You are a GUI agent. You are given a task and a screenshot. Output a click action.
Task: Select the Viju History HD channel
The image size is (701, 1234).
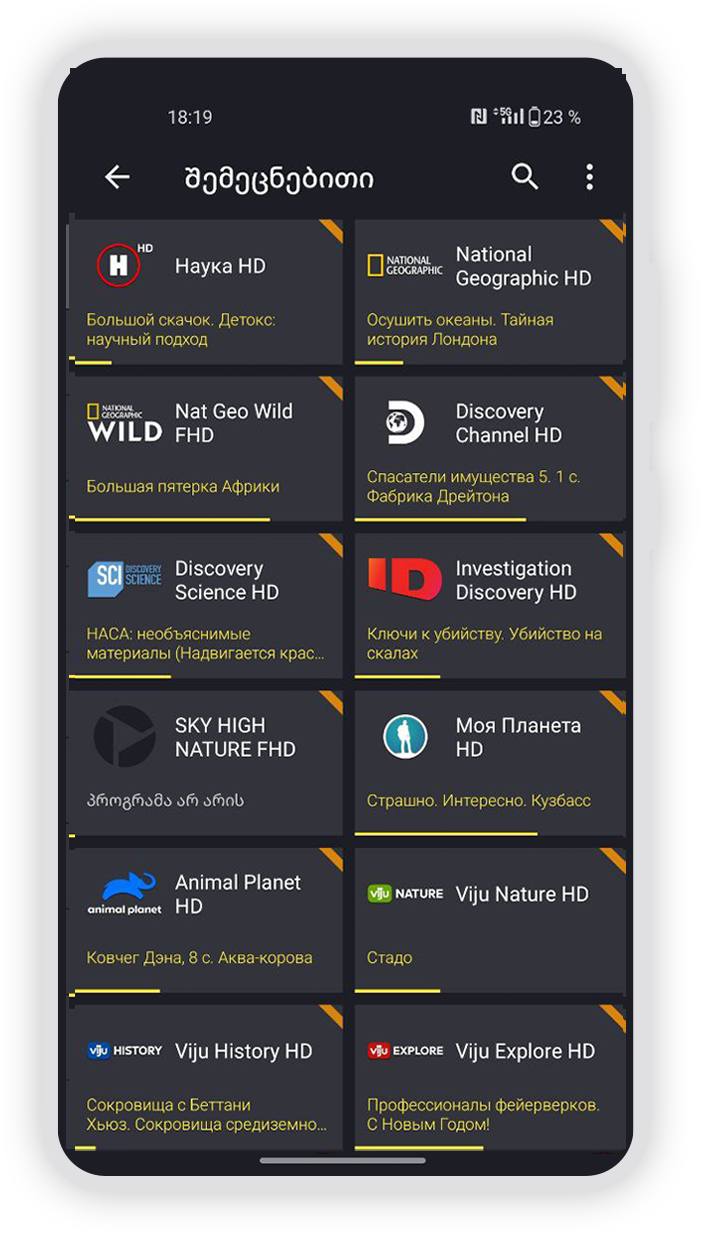[x=205, y=1077]
